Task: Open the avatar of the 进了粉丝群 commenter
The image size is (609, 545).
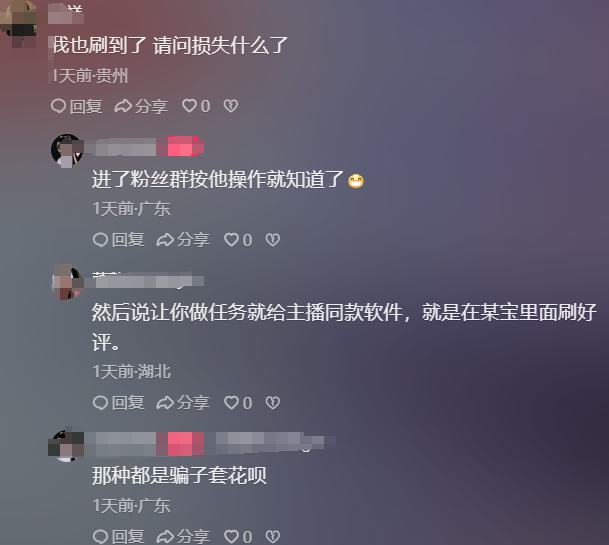Action: pyautogui.click(x=67, y=150)
